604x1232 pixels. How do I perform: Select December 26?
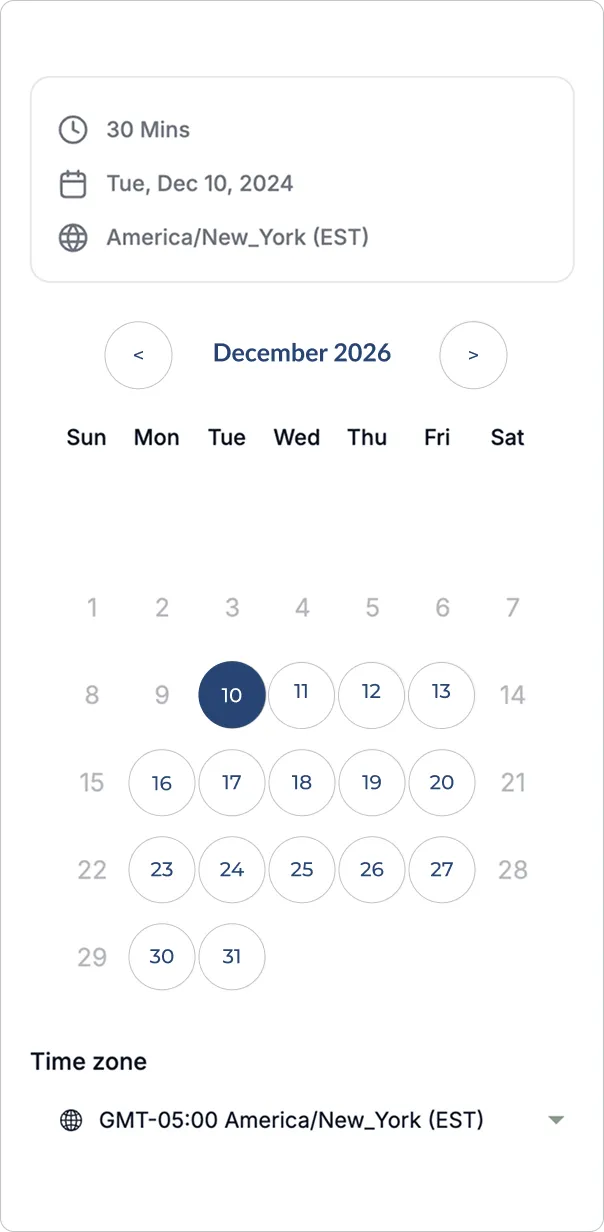[x=372, y=870]
